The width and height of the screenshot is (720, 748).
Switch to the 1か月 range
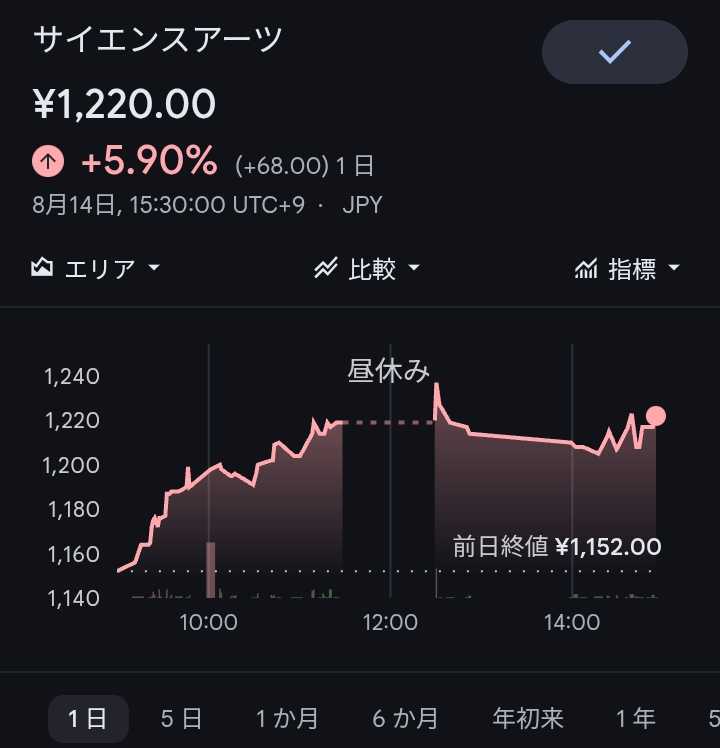[287, 718]
